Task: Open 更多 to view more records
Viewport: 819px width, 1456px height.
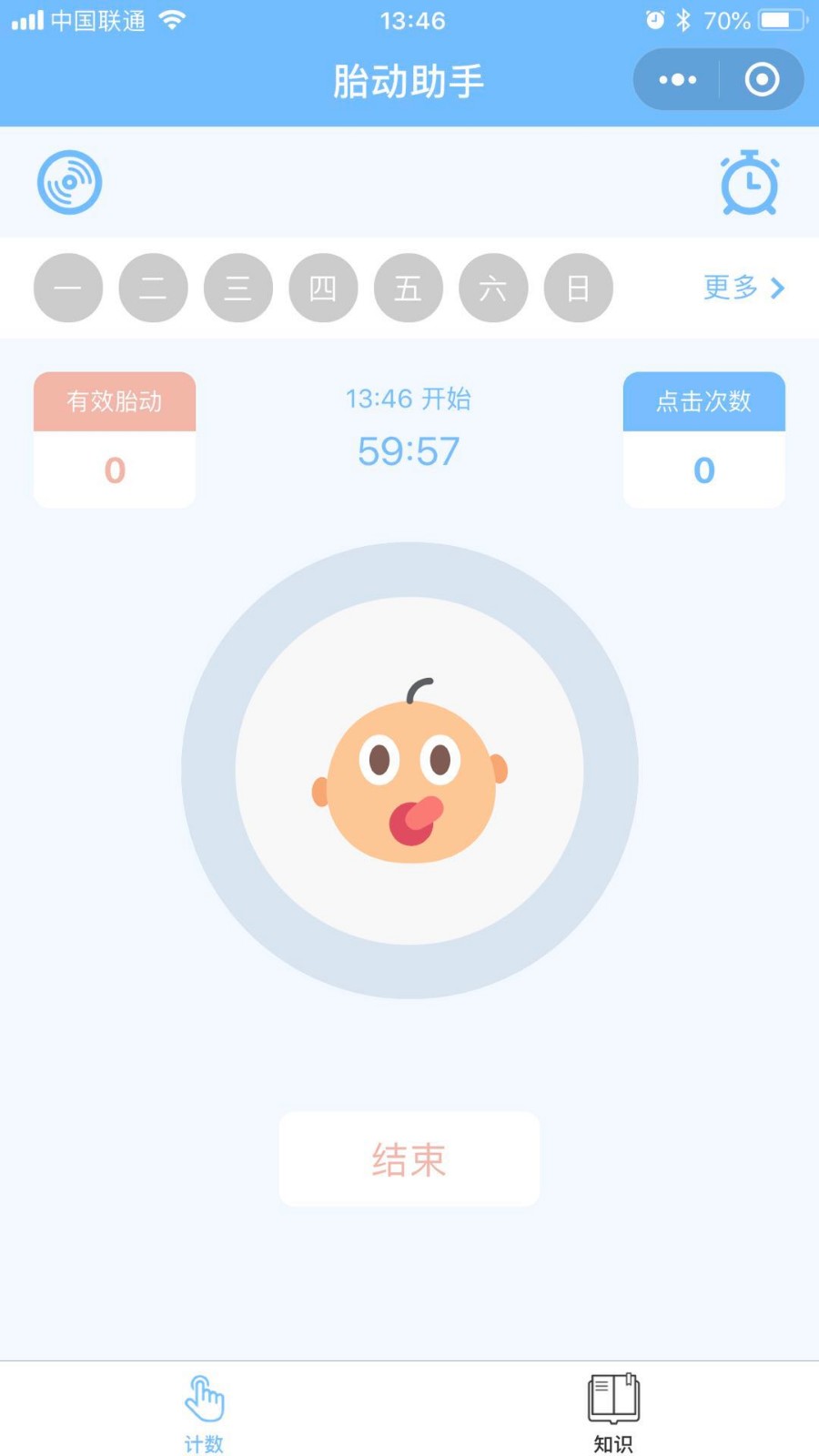Action: [743, 288]
